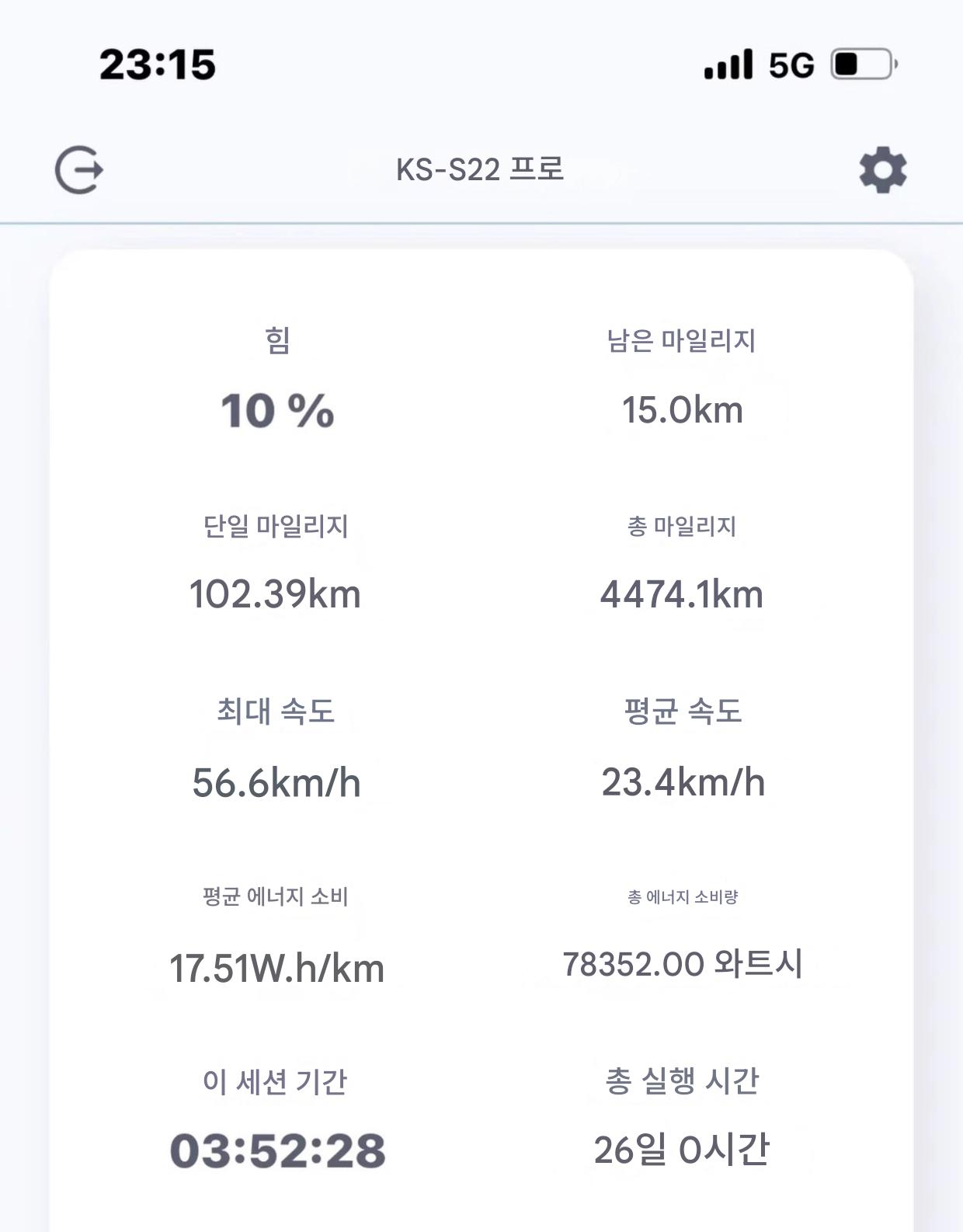Tap the exit icon to disconnect
Viewport: 963px width, 1232px height.
79,169
